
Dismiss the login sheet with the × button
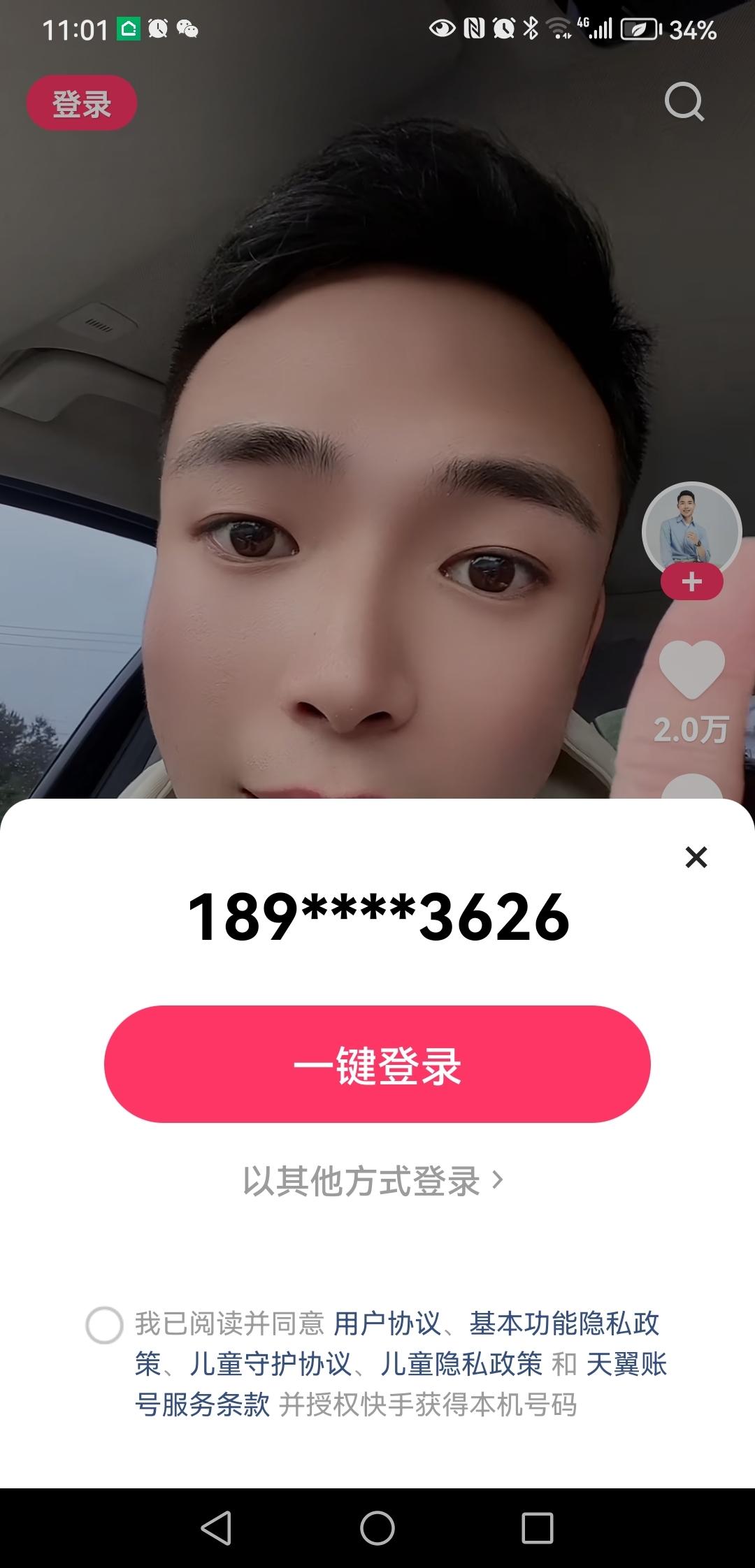[696, 857]
